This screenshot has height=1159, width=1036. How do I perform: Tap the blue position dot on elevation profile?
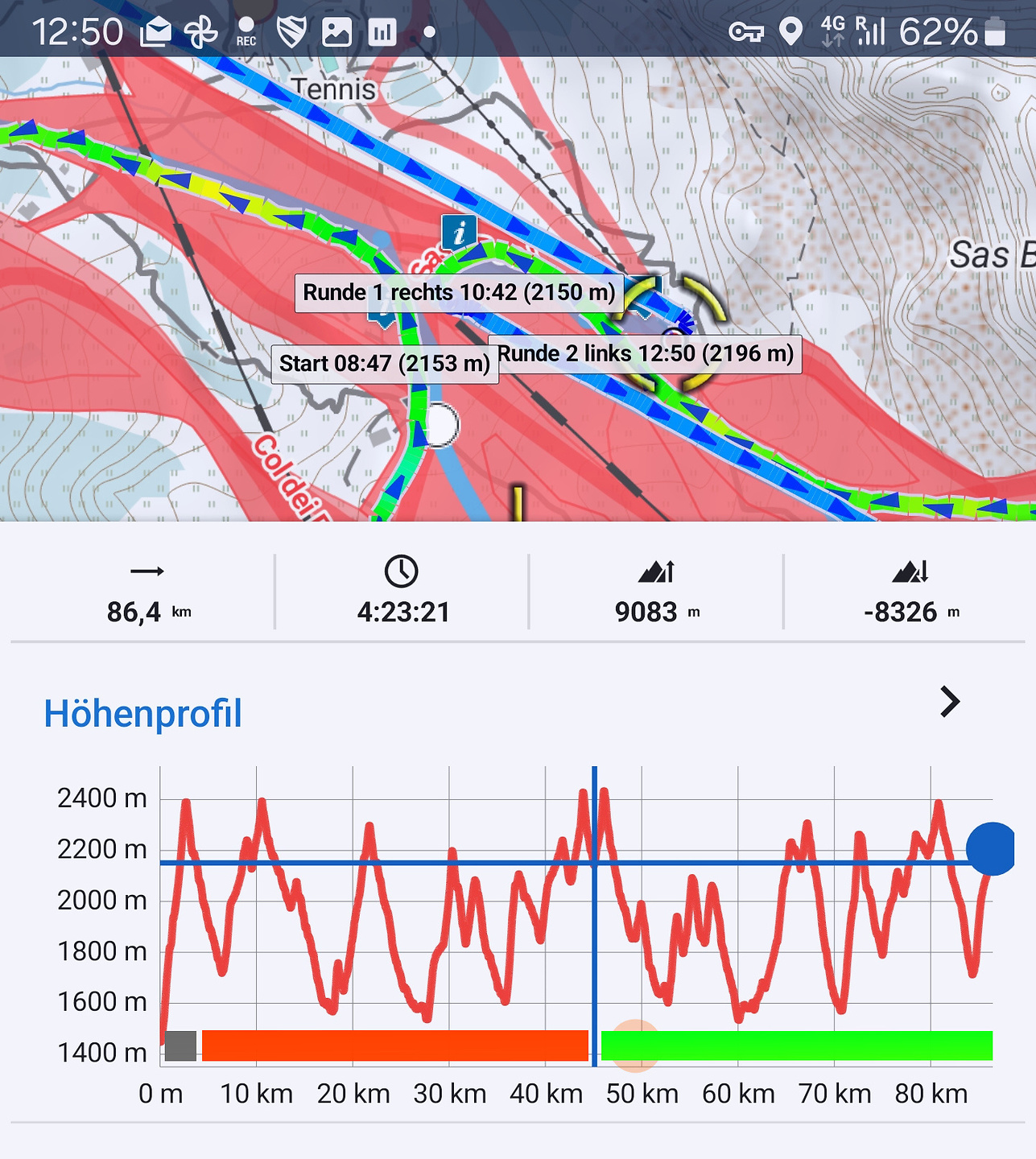click(x=992, y=848)
